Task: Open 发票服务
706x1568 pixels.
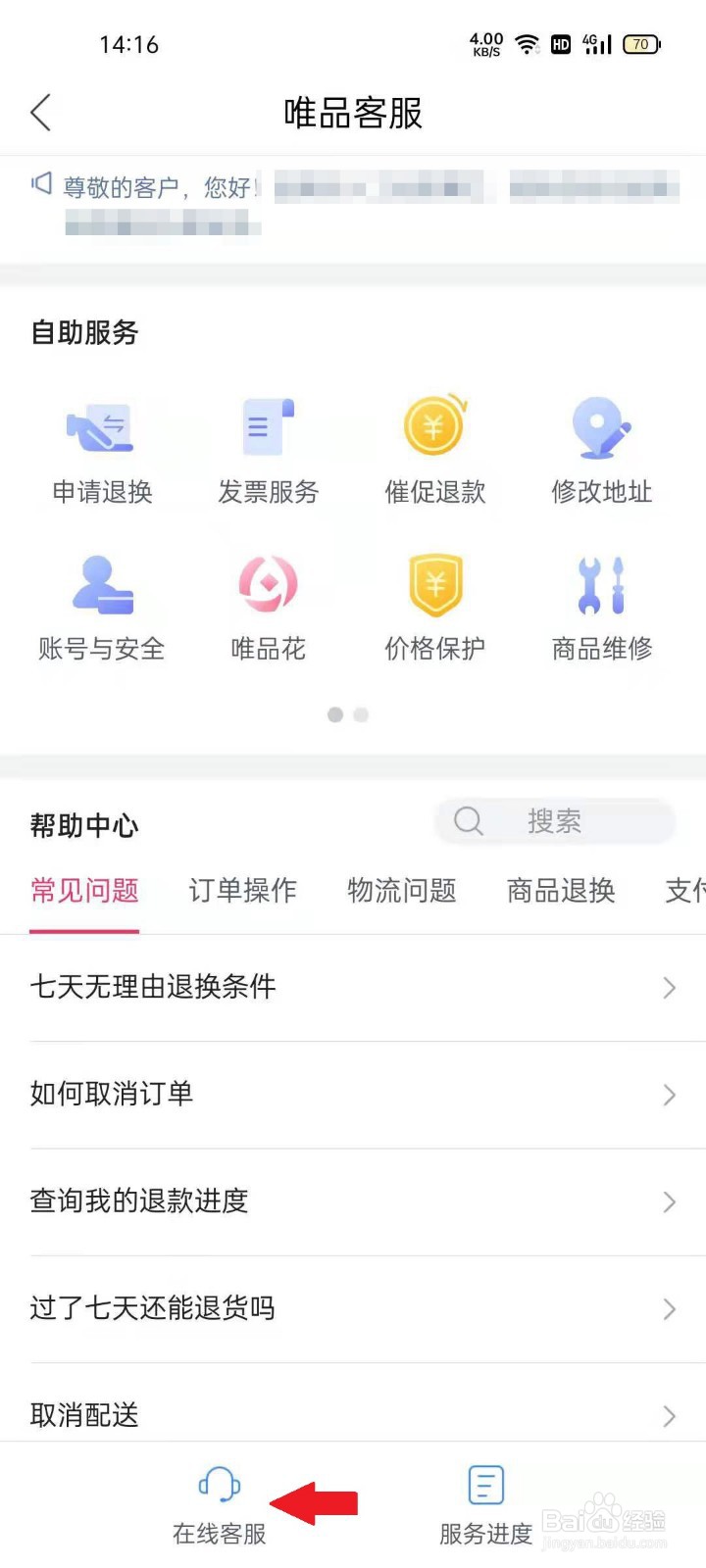Action: [269, 452]
